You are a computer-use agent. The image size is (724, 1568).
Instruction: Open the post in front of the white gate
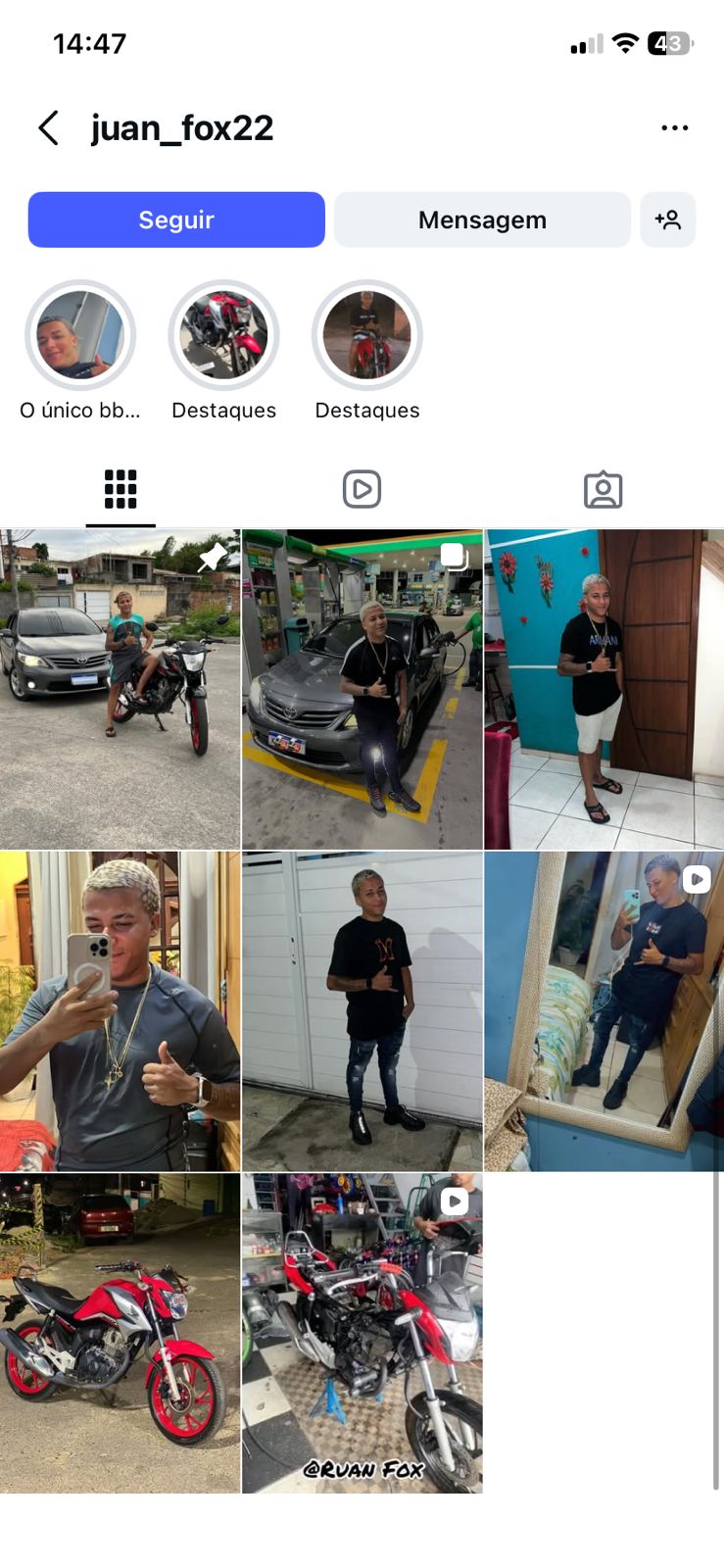362,1010
